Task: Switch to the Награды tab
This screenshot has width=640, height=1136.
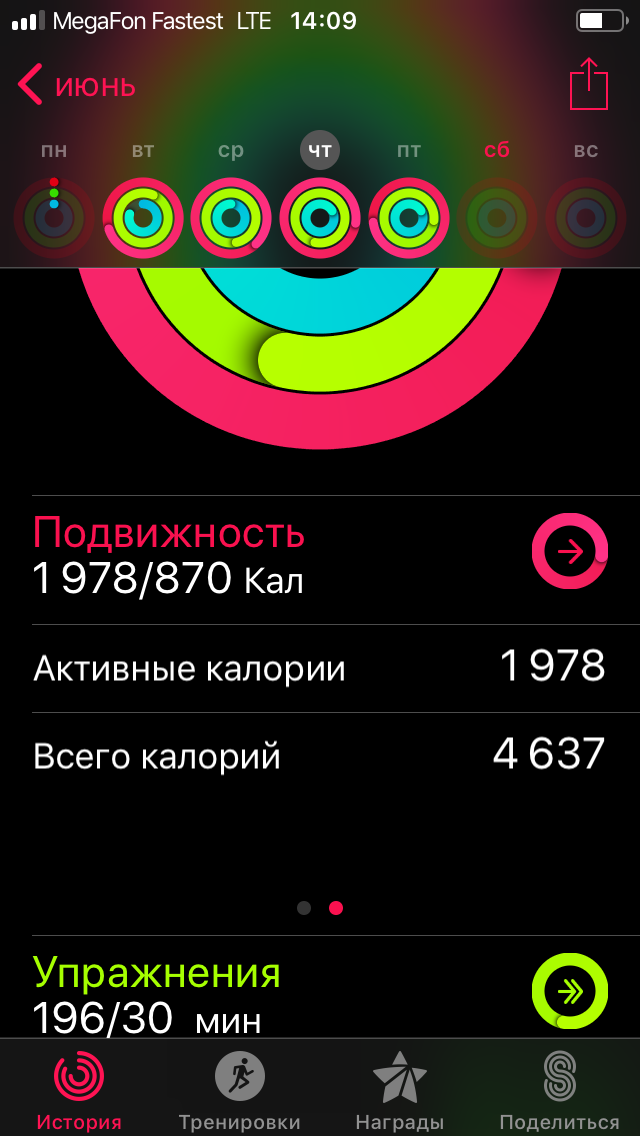Action: click(x=400, y=1090)
